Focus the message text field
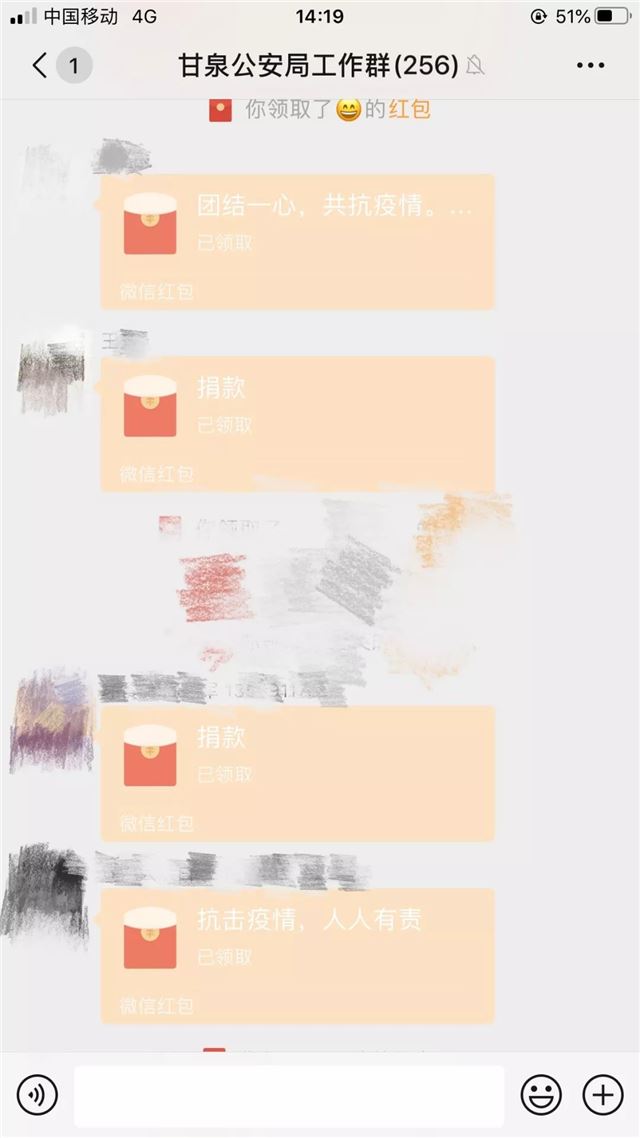Screen dimensions: 640x1138 coord(288,1096)
